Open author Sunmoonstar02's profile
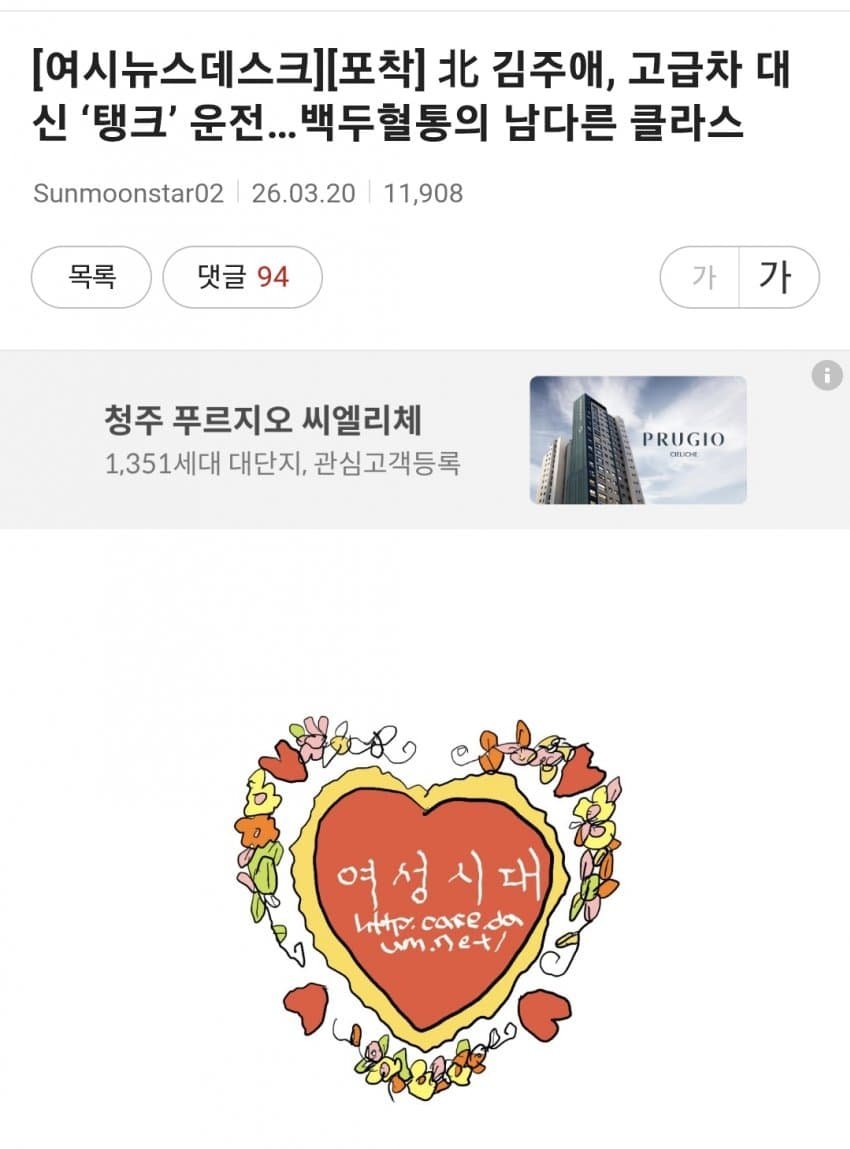Viewport: 850px width, 1149px height. point(128,193)
